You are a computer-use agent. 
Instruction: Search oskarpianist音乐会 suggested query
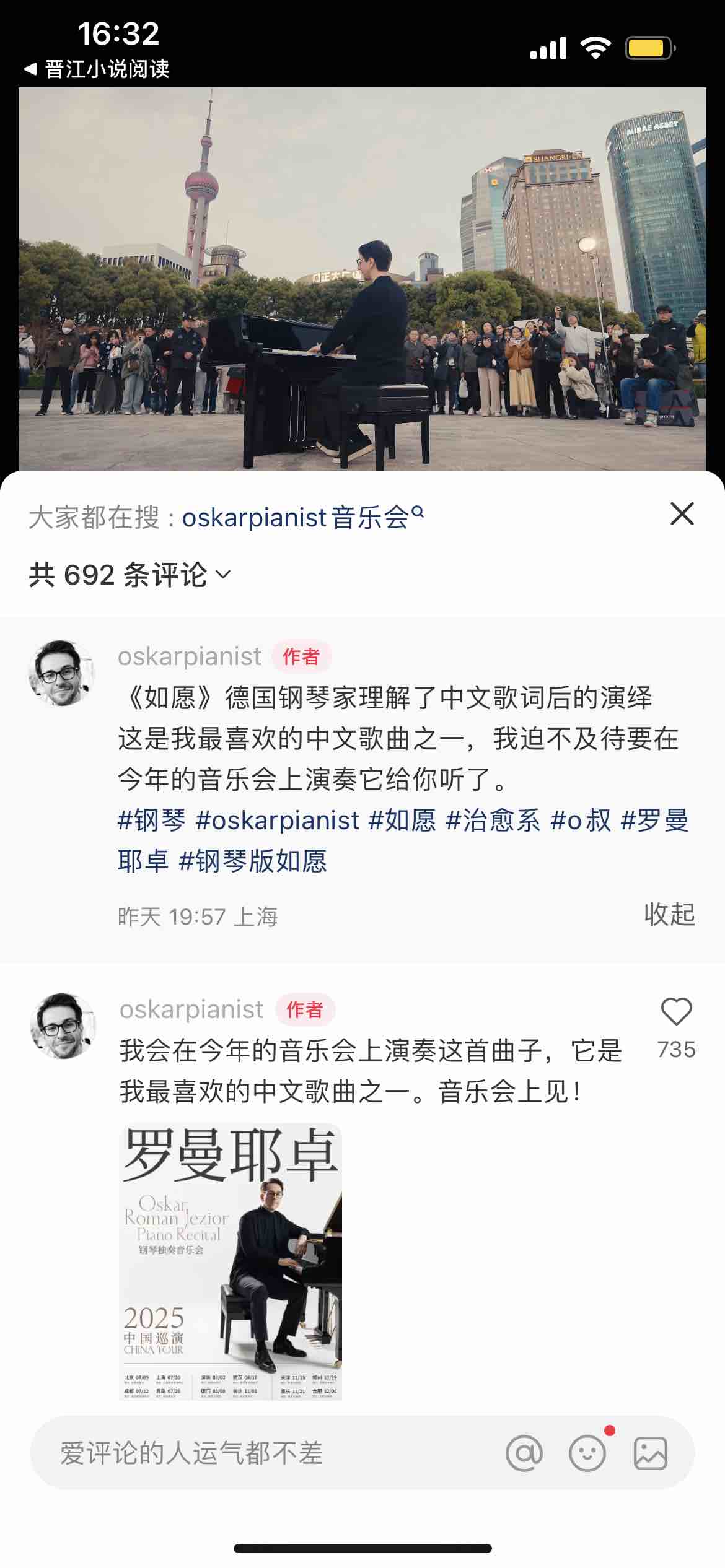302,517
